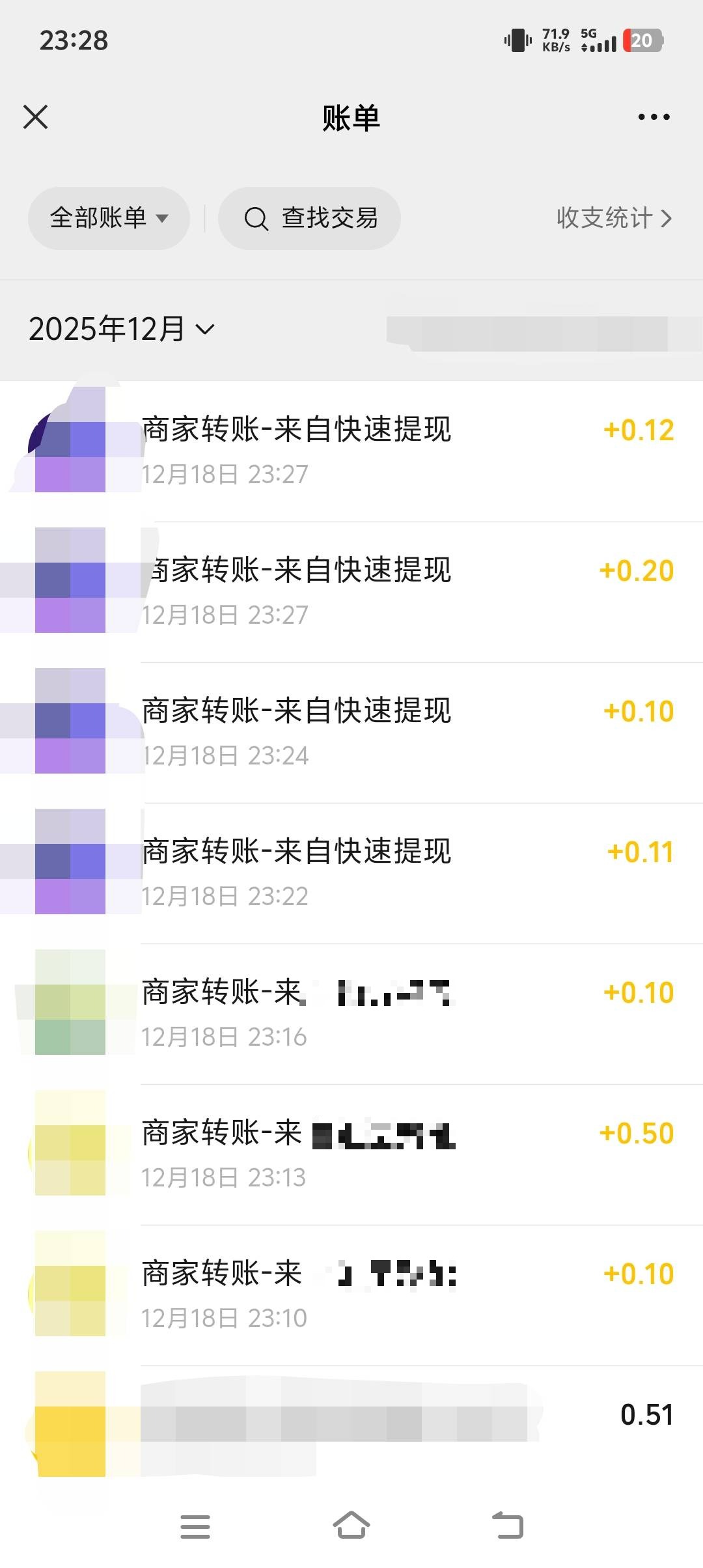The image size is (703, 1568).
Task: Expand the 全部账单 filter dropdown
Action: tap(109, 218)
